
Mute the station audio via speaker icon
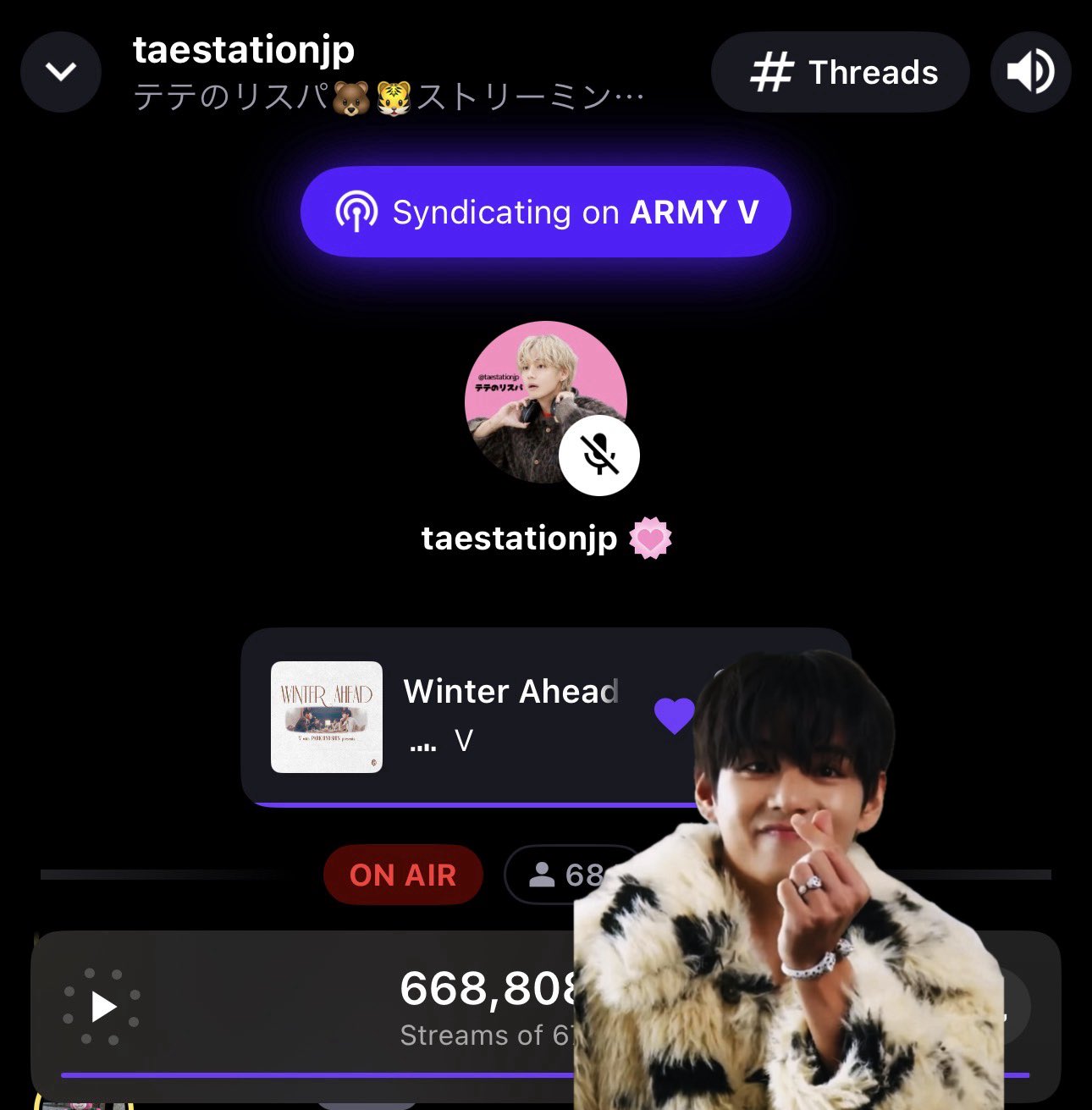click(x=1030, y=72)
